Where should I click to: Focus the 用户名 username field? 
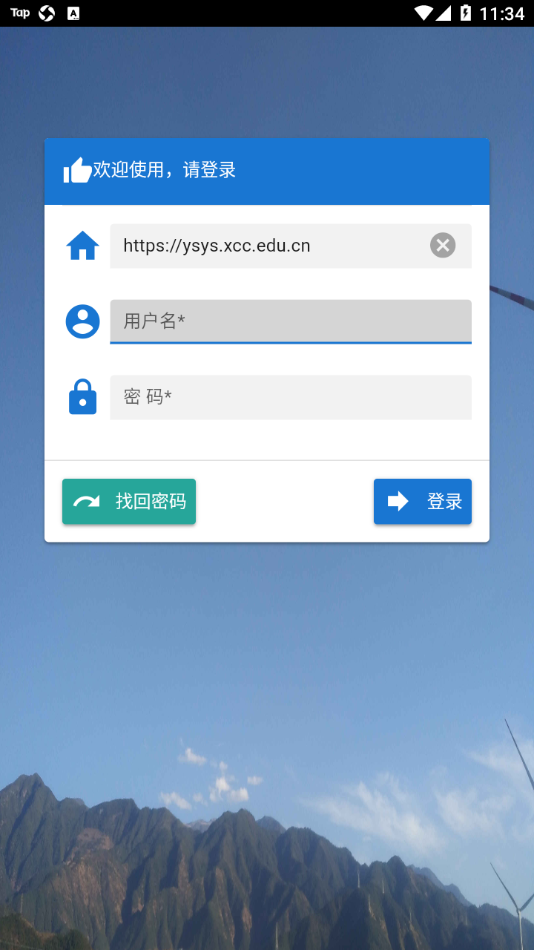(290, 321)
